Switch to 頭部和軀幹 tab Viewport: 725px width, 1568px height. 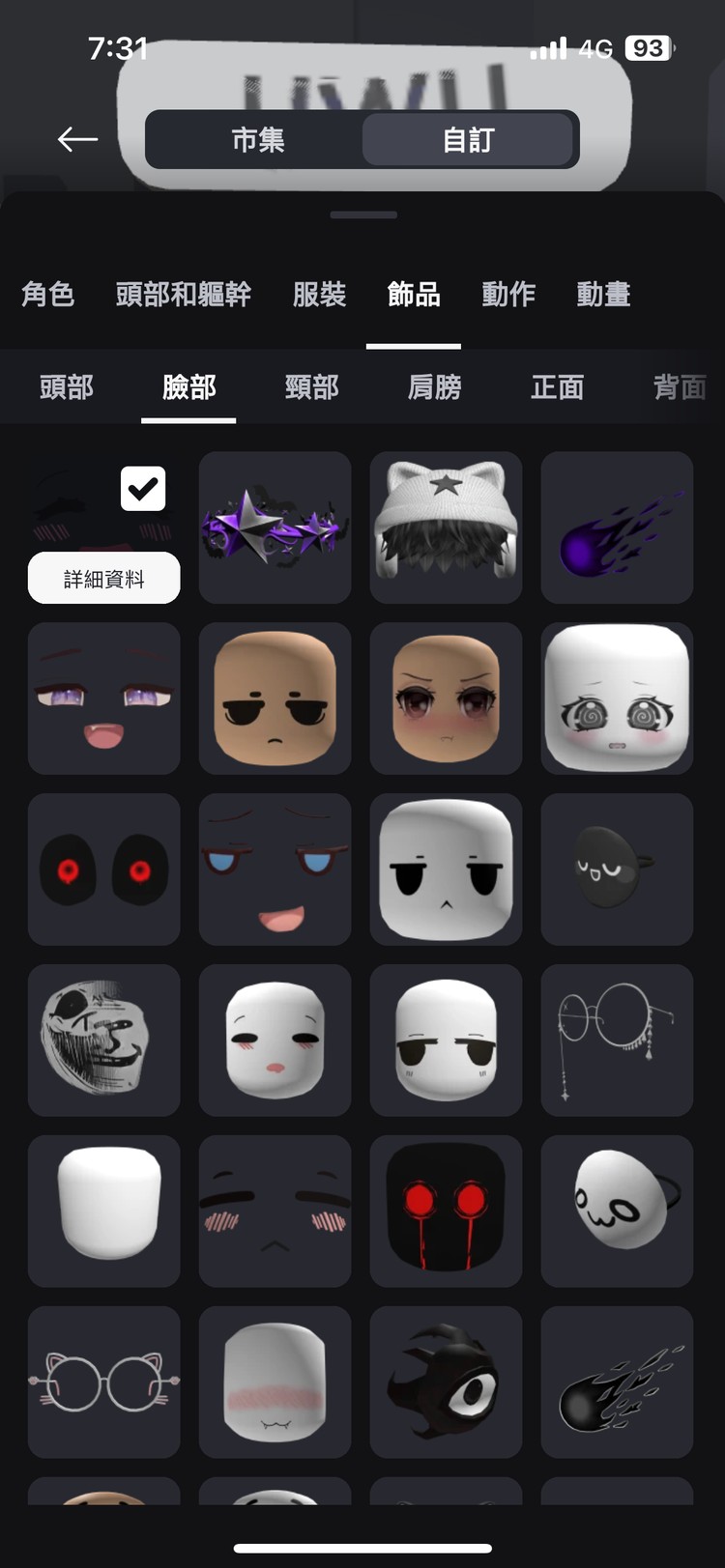pyautogui.click(x=184, y=295)
